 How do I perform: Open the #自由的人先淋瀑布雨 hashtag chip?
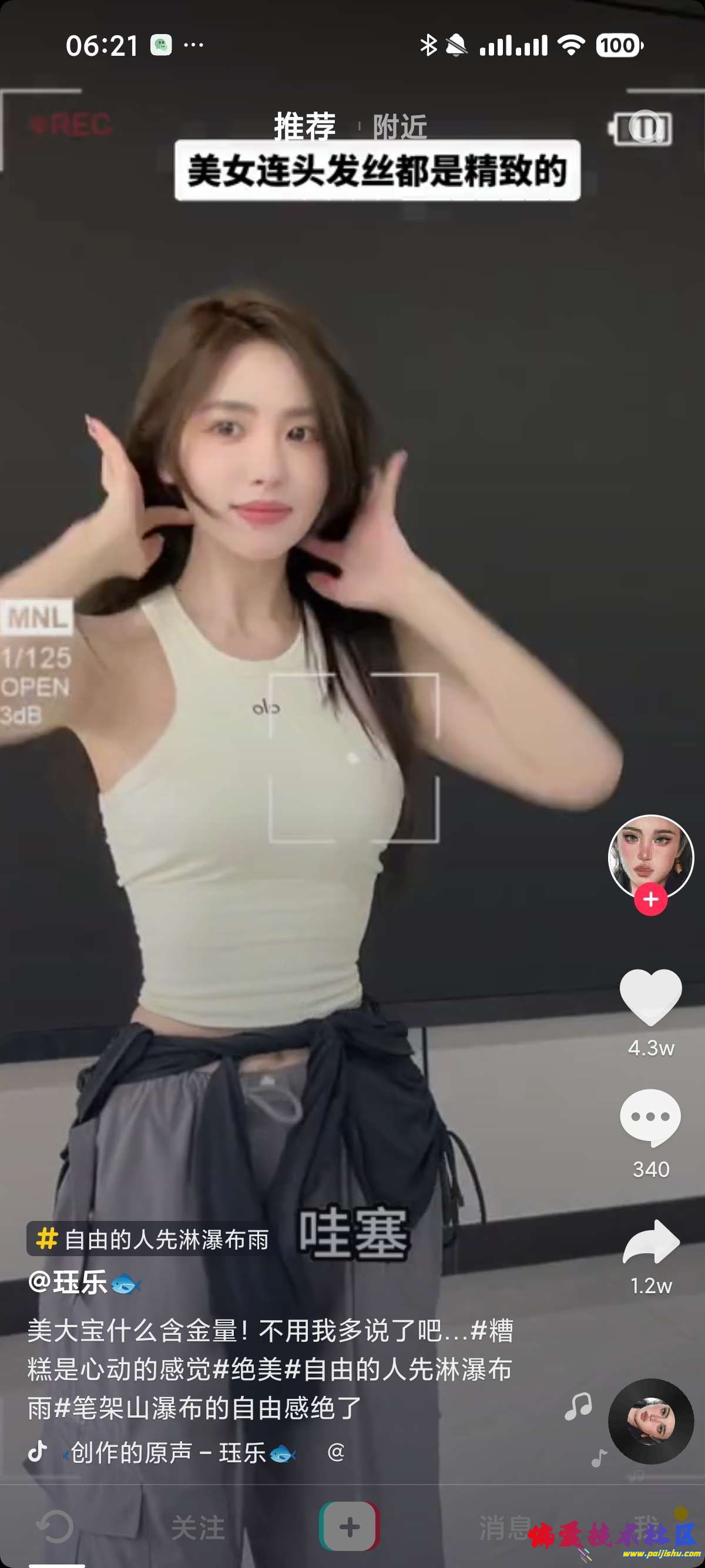(x=150, y=1239)
